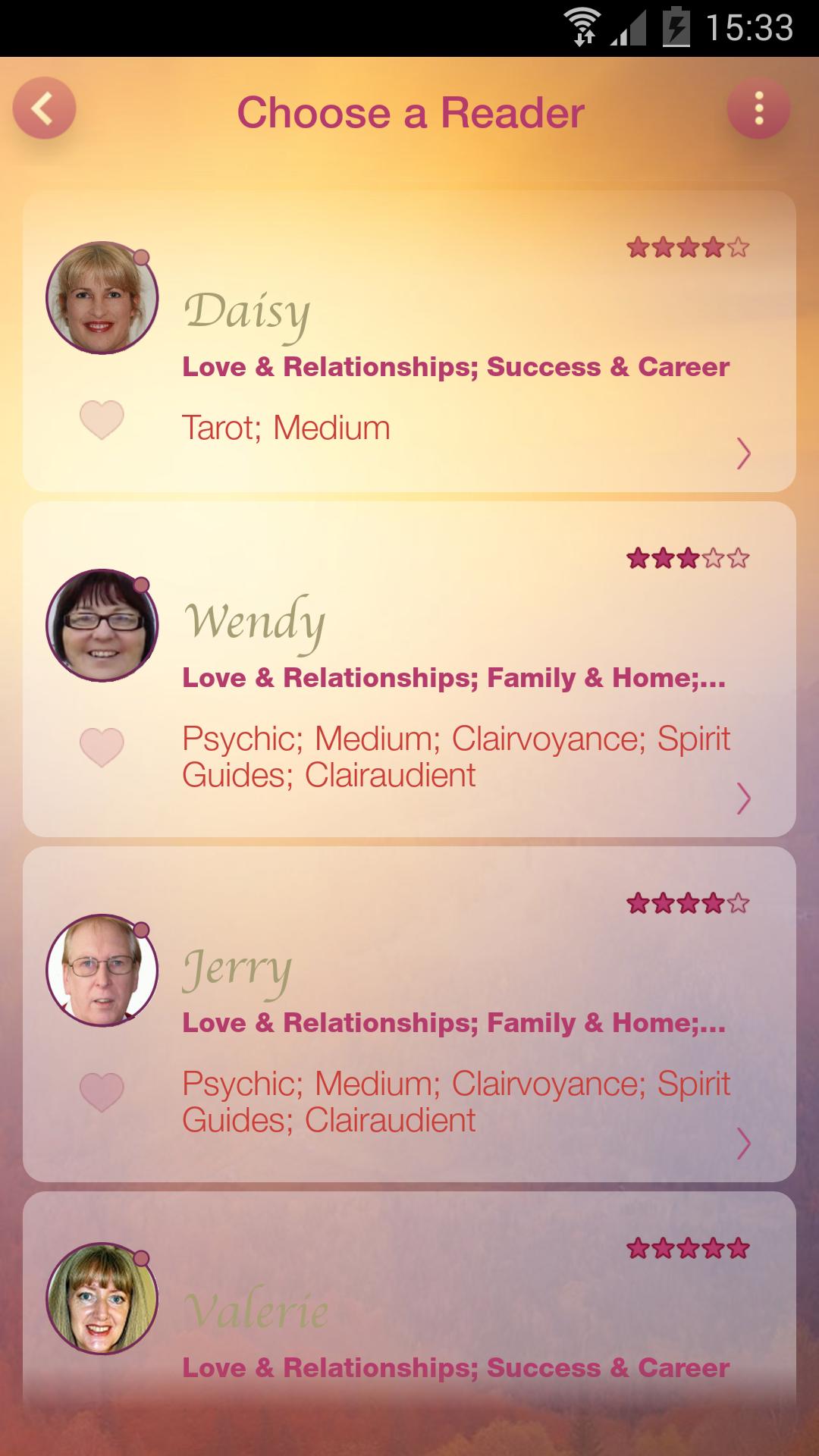819x1456 pixels.
Task: Open the three-dot overflow menu
Action: 758,108
